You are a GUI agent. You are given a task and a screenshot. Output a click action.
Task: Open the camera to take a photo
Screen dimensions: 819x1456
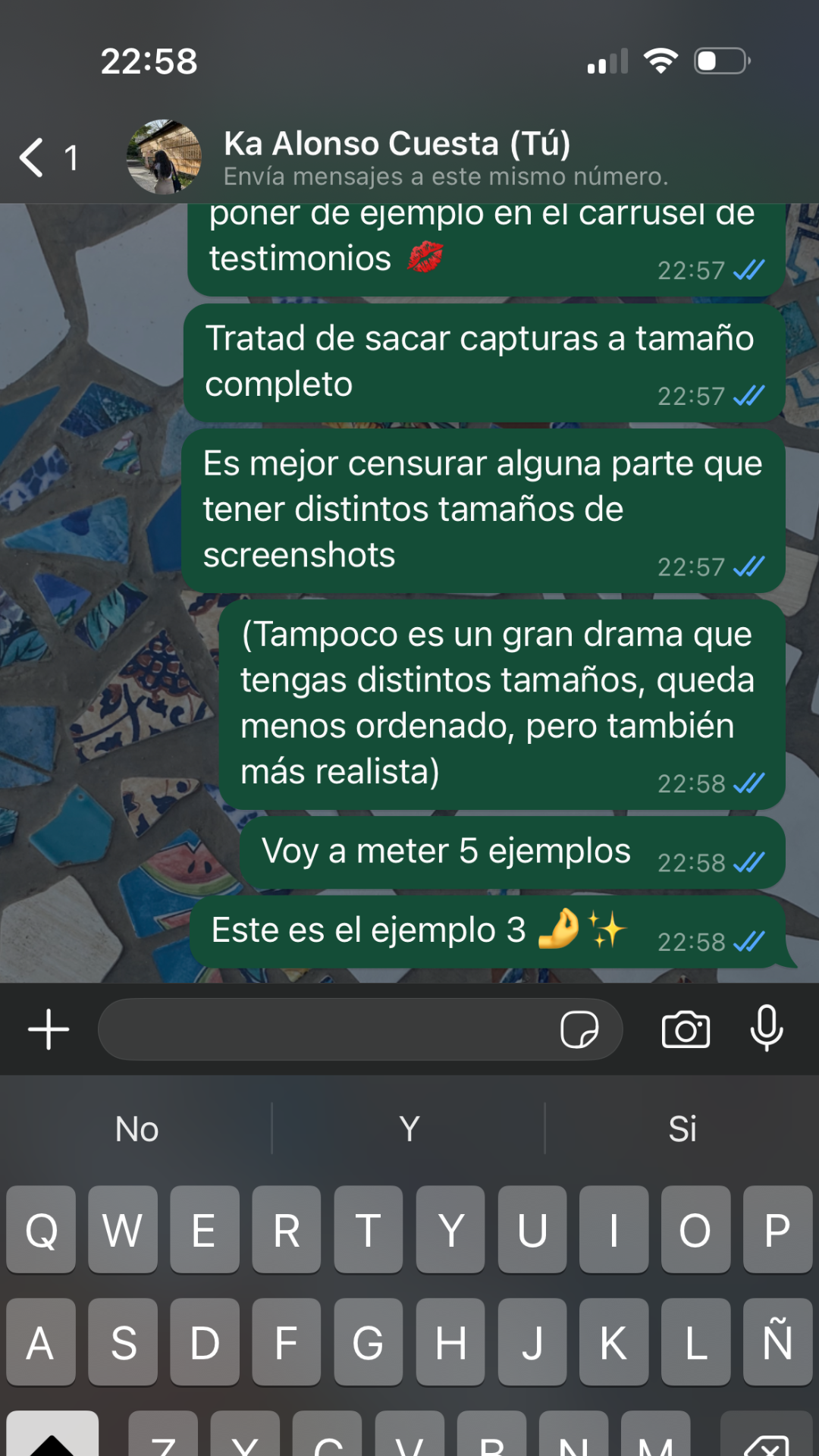(686, 1028)
